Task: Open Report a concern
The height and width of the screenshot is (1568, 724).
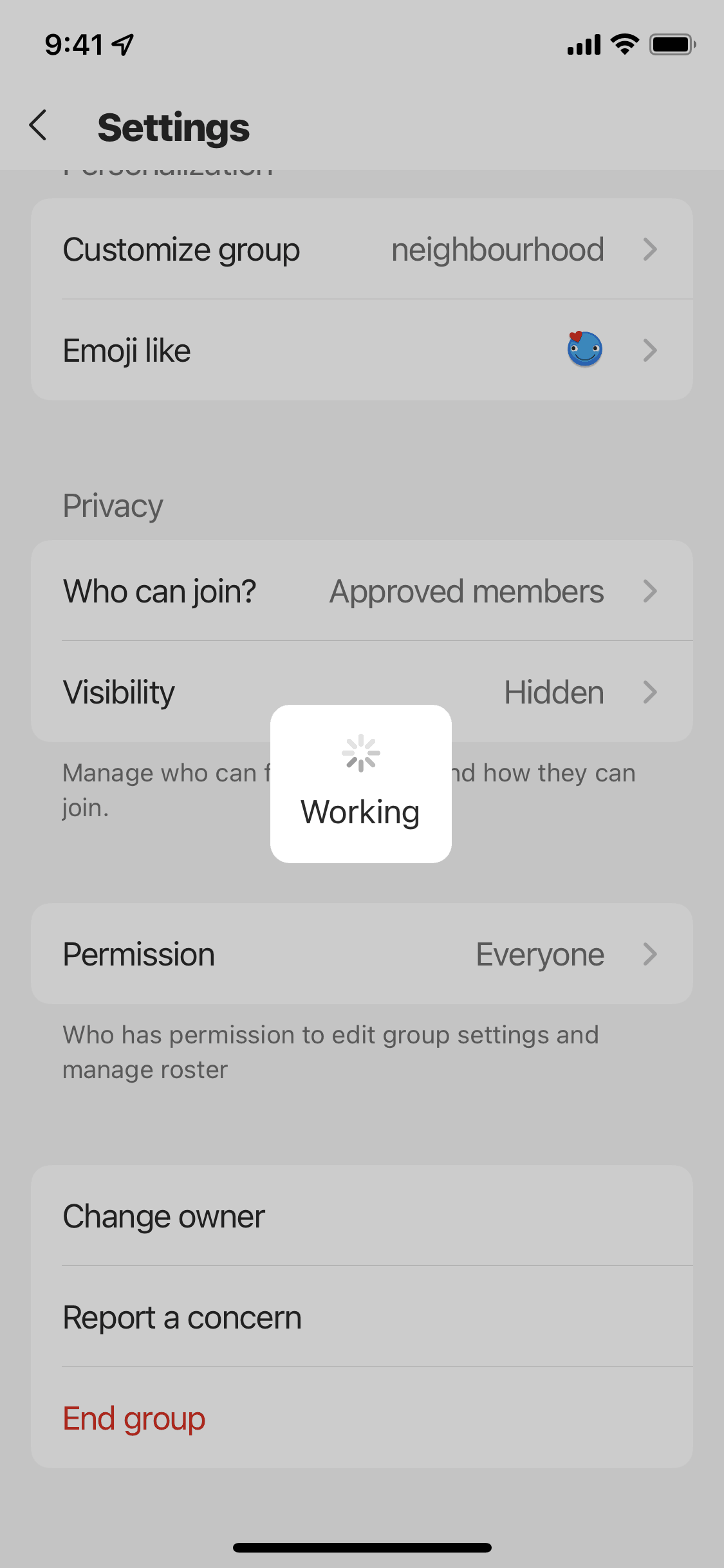Action: [362, 1318]
